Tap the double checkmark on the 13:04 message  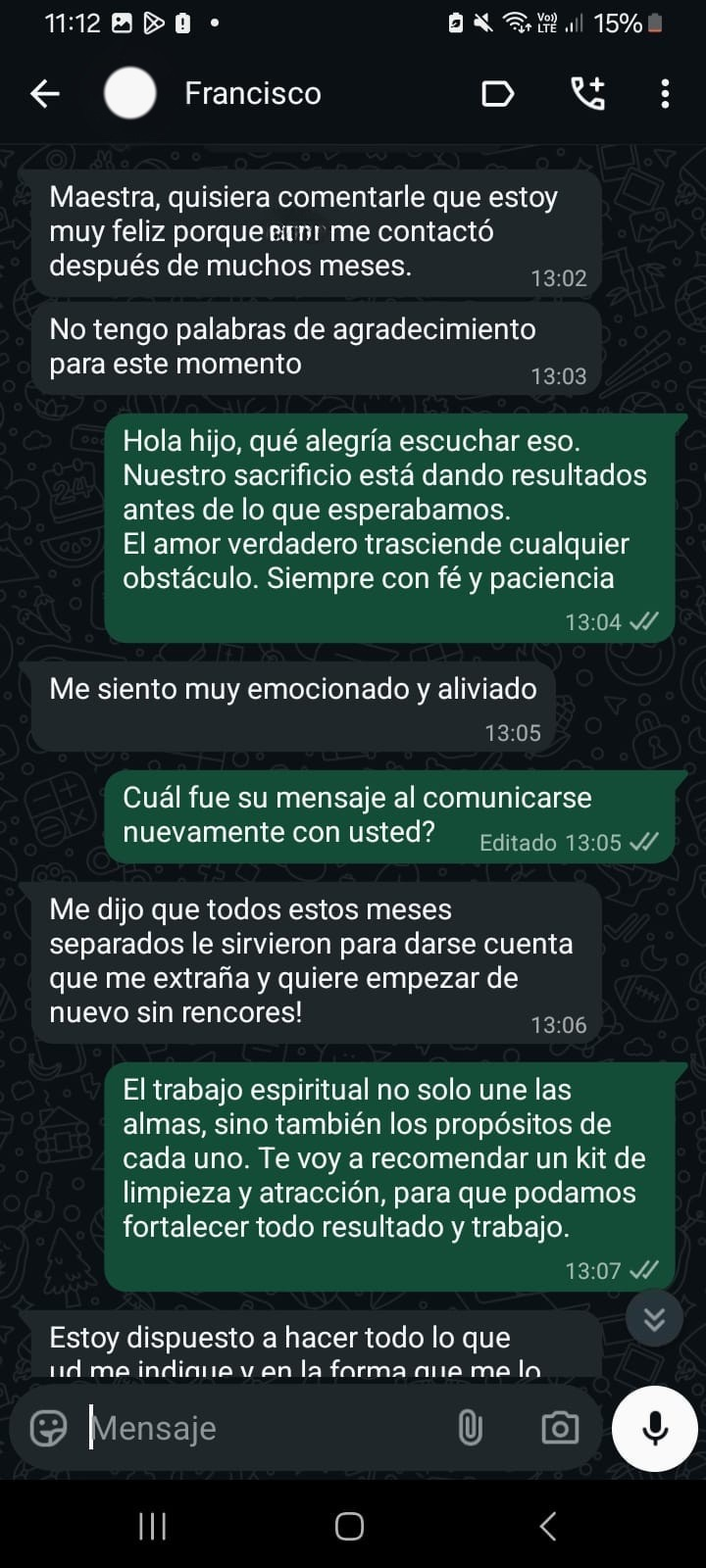(x=644, y=620)
